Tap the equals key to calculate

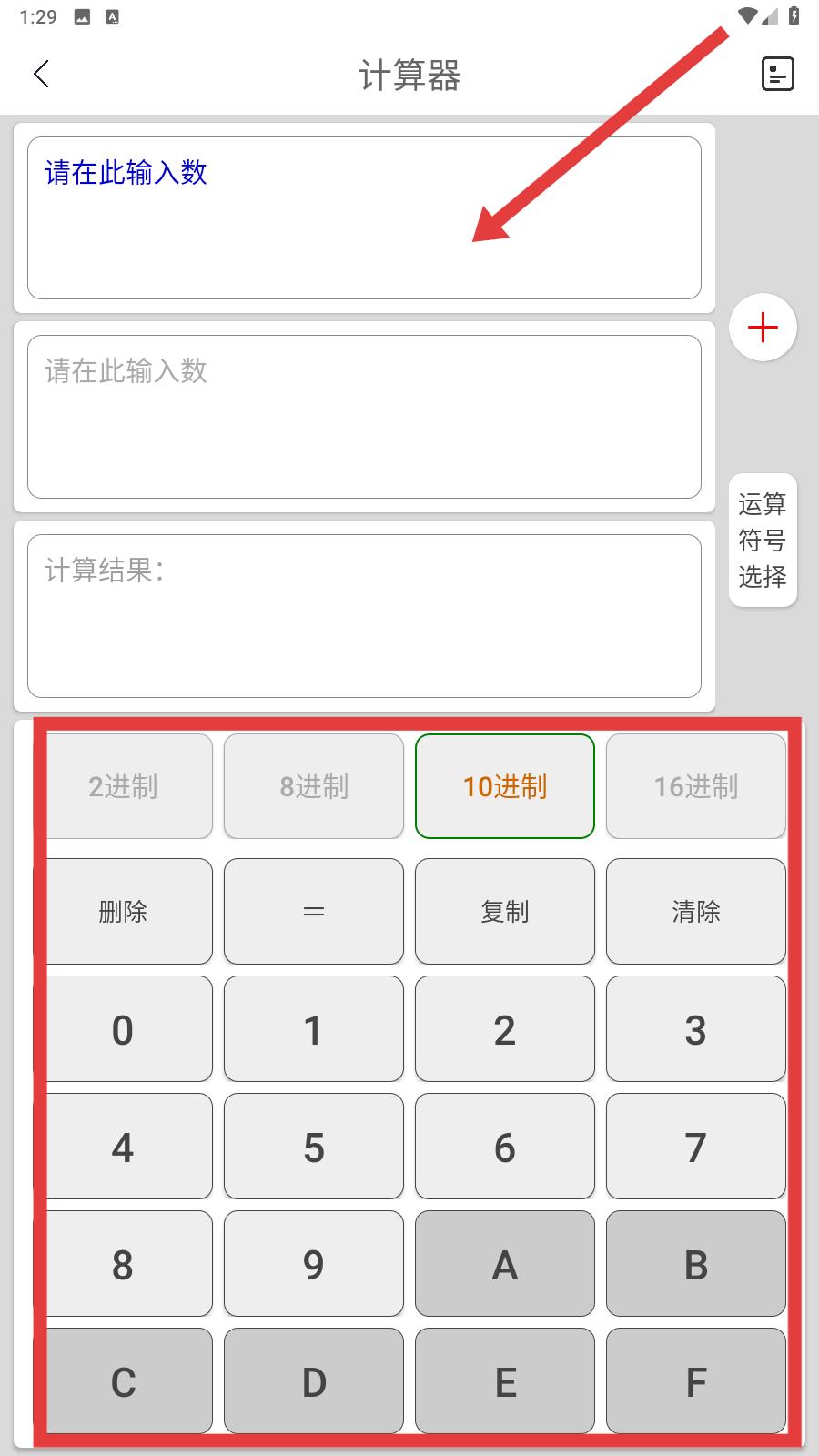pyautogui.click(x=314, y=911)
